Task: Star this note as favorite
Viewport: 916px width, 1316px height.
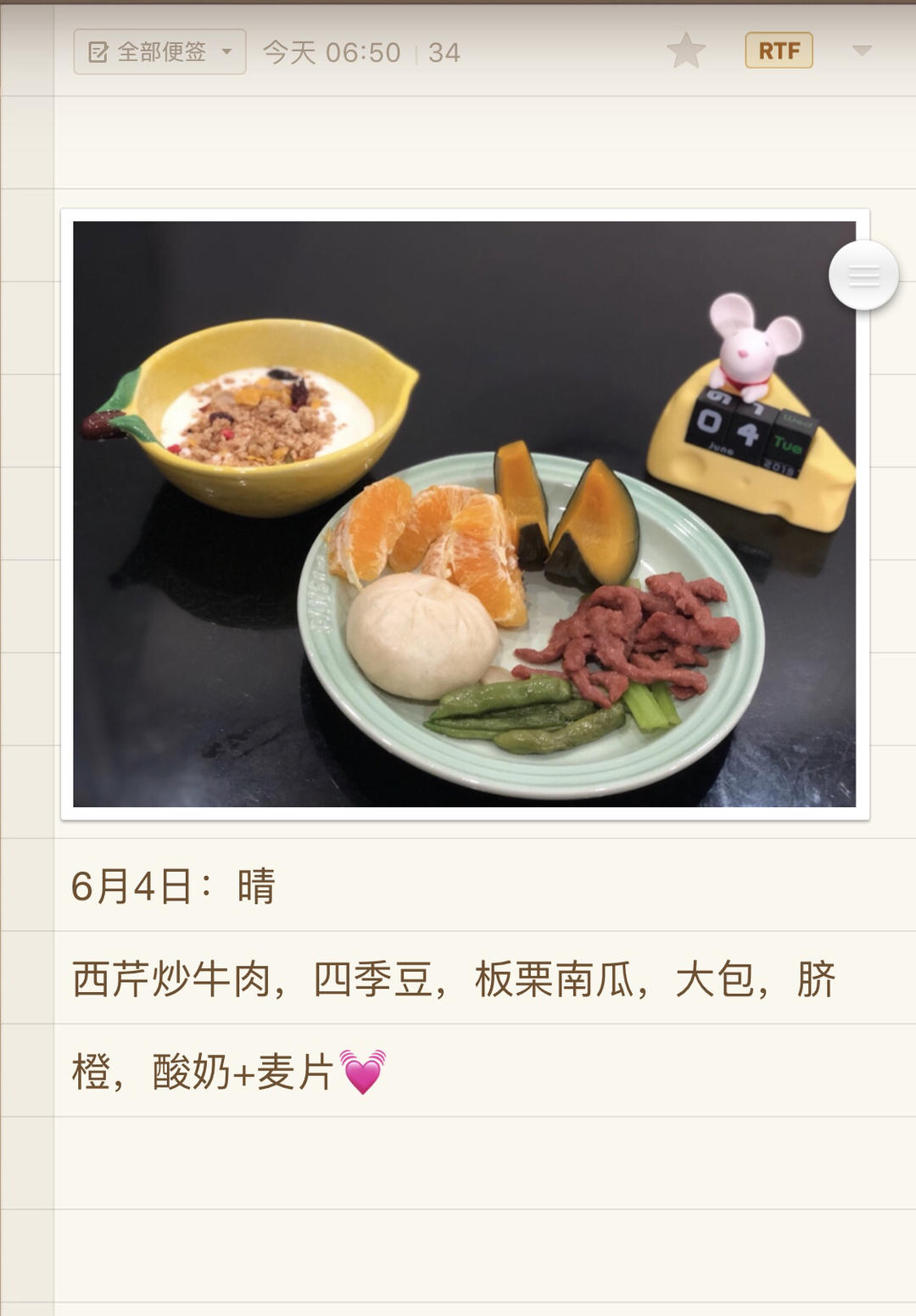Action: (x=685, y=51)
